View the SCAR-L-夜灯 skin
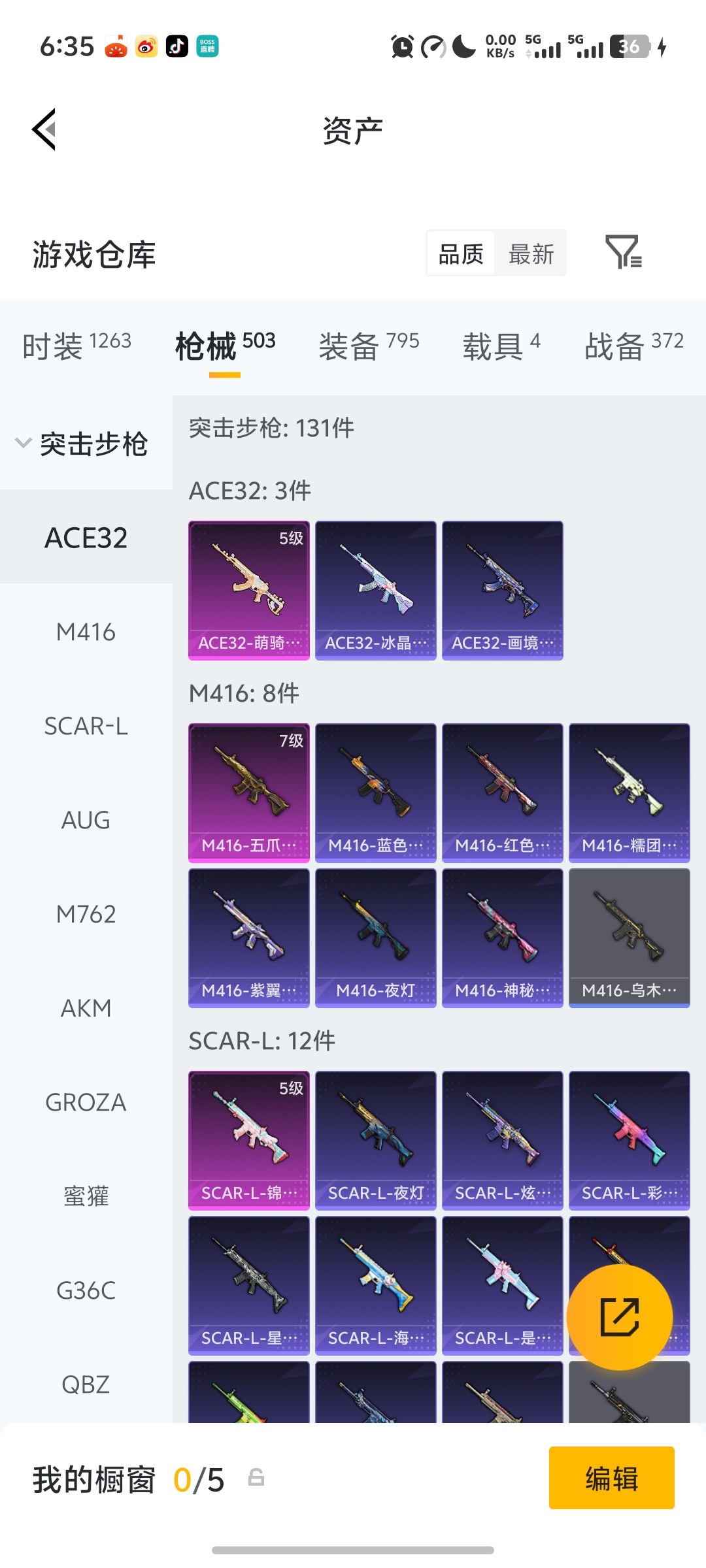This screenshot has height=1568, width=706. 376,1140
